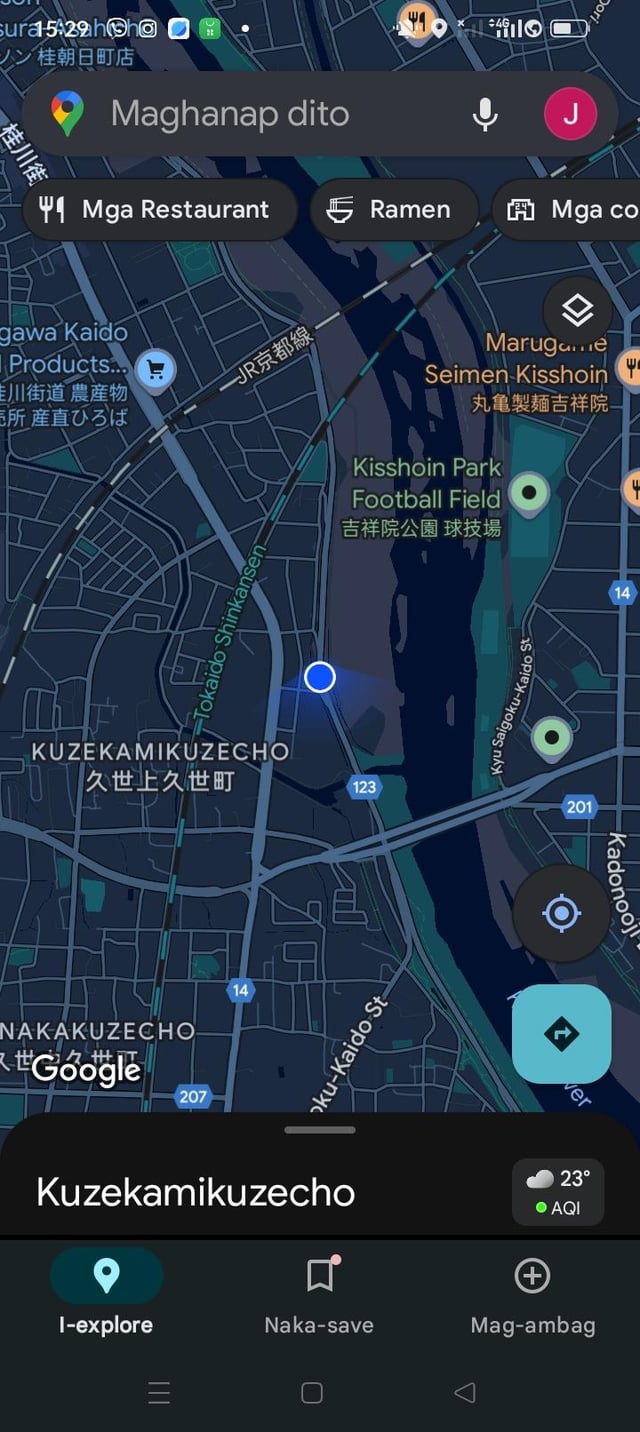
Task: Go back with the system back button
Action: (x=464, y=1392)
